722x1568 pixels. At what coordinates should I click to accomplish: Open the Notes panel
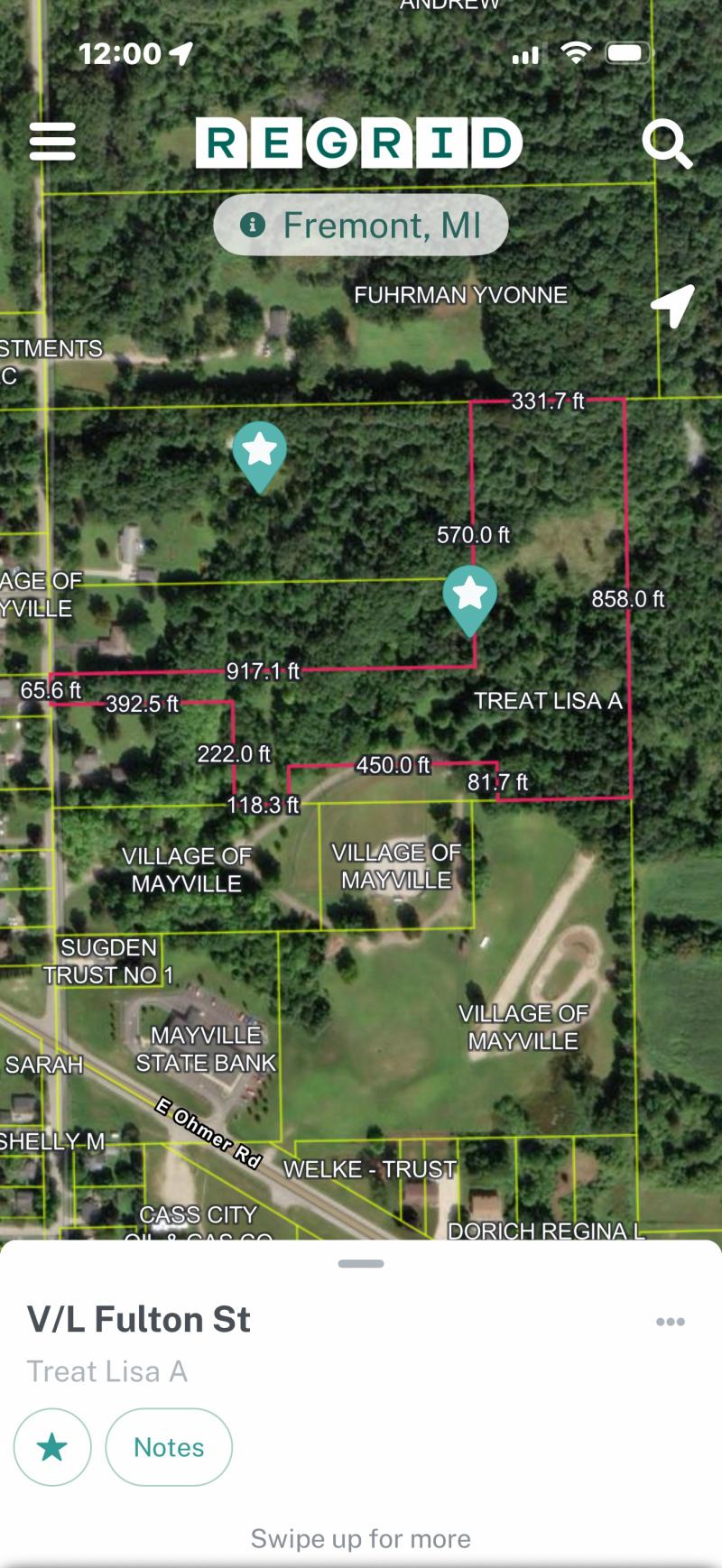coord(169,1447)
